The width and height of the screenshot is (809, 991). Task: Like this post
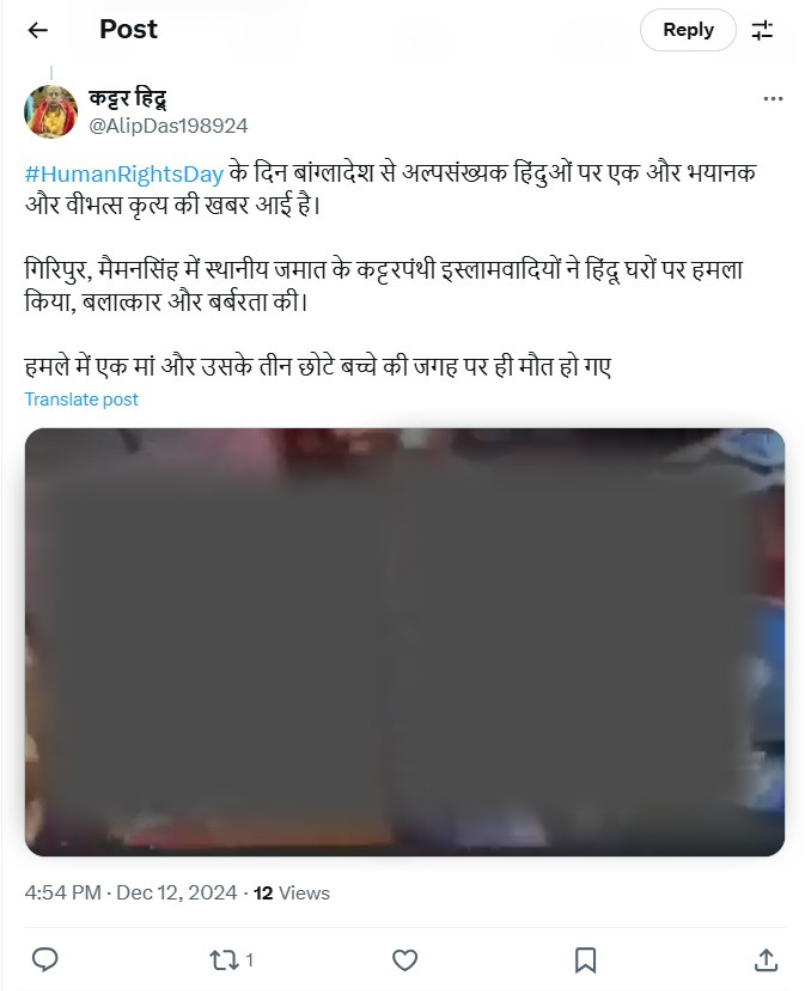[x=405, y=960]
